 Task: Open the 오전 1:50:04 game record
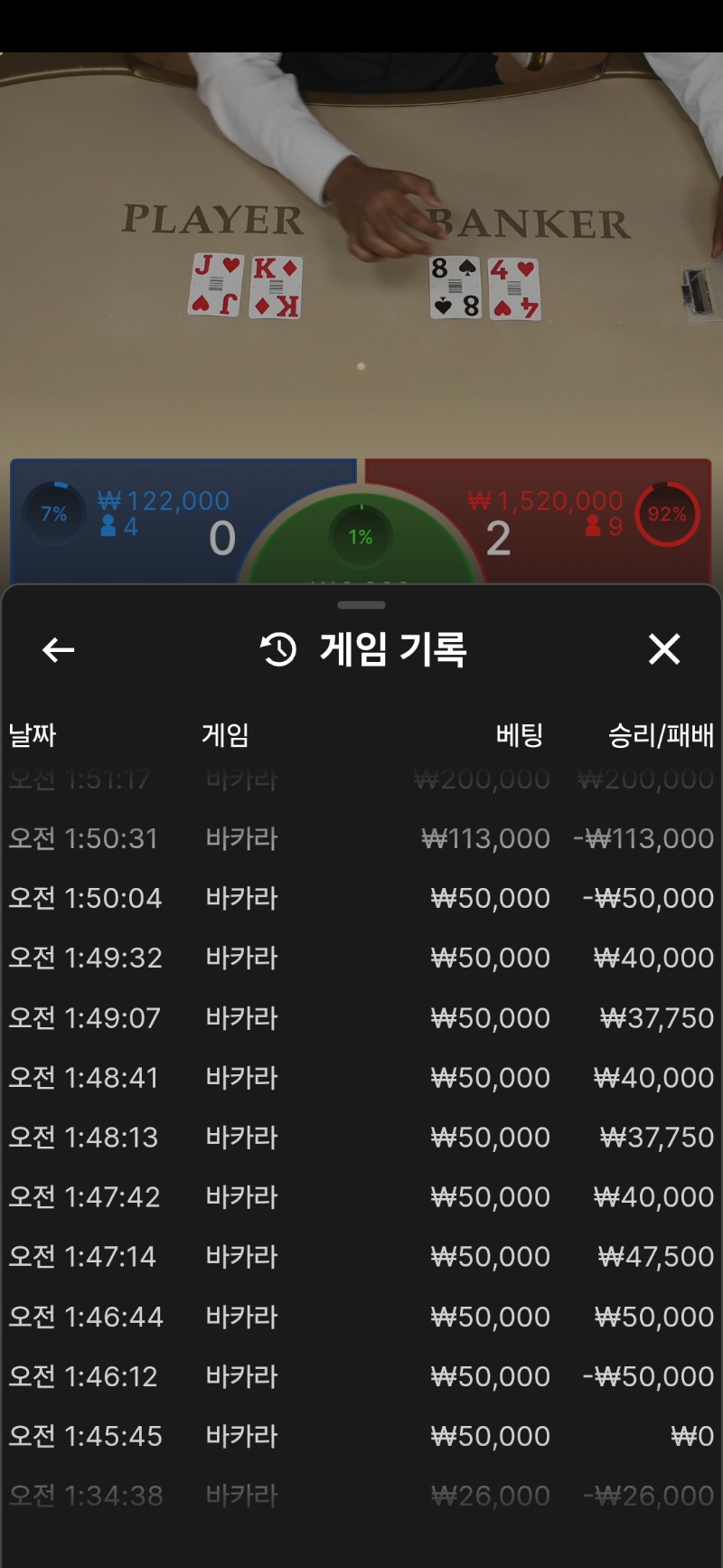(x=361, y=898)
